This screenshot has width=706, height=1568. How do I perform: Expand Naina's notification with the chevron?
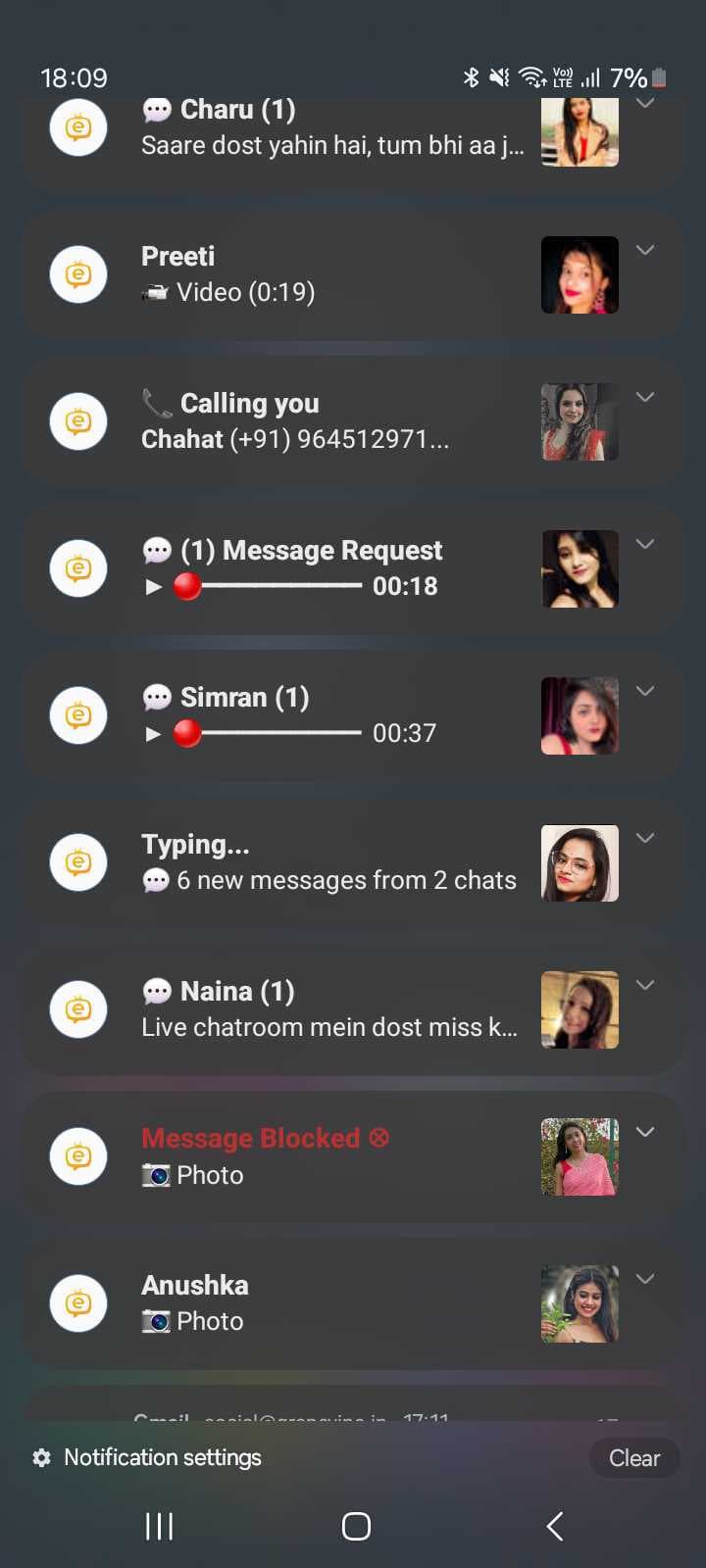point(645,985)
